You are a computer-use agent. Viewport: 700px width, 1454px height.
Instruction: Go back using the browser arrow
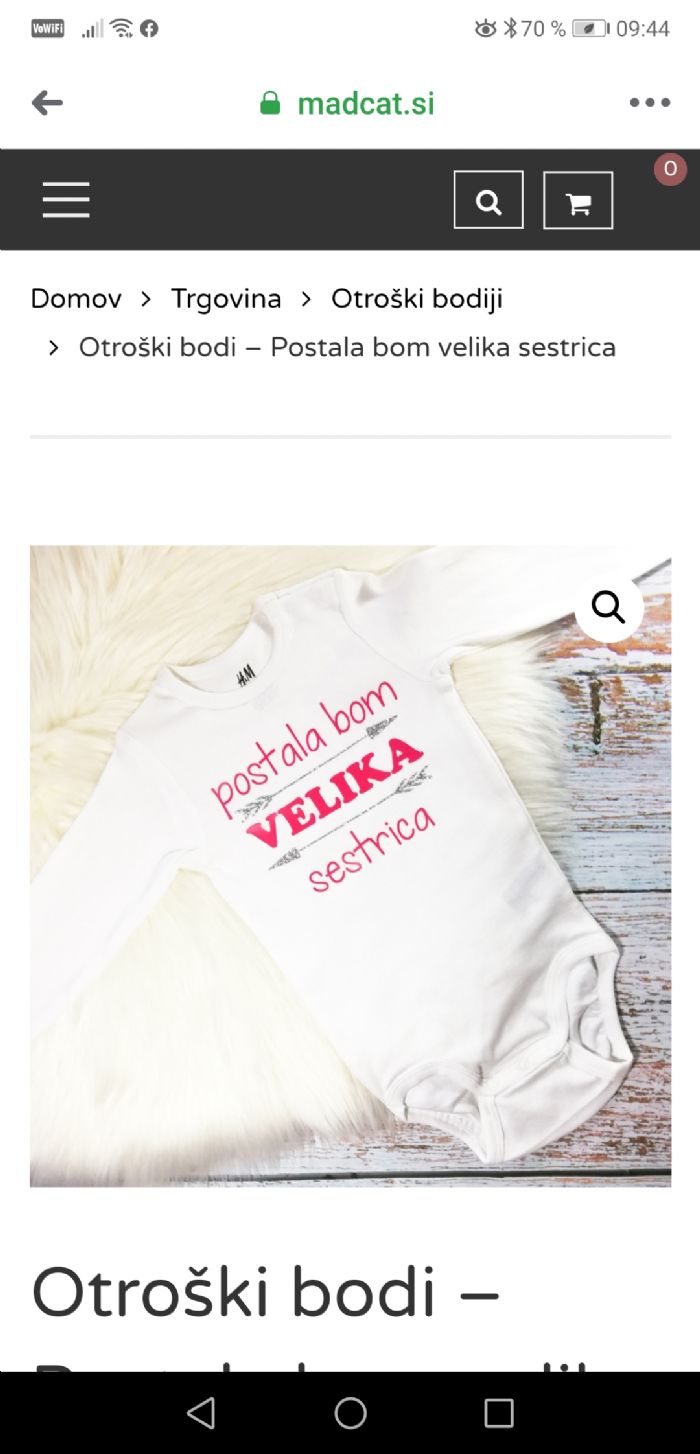click(x=47, y=103)
